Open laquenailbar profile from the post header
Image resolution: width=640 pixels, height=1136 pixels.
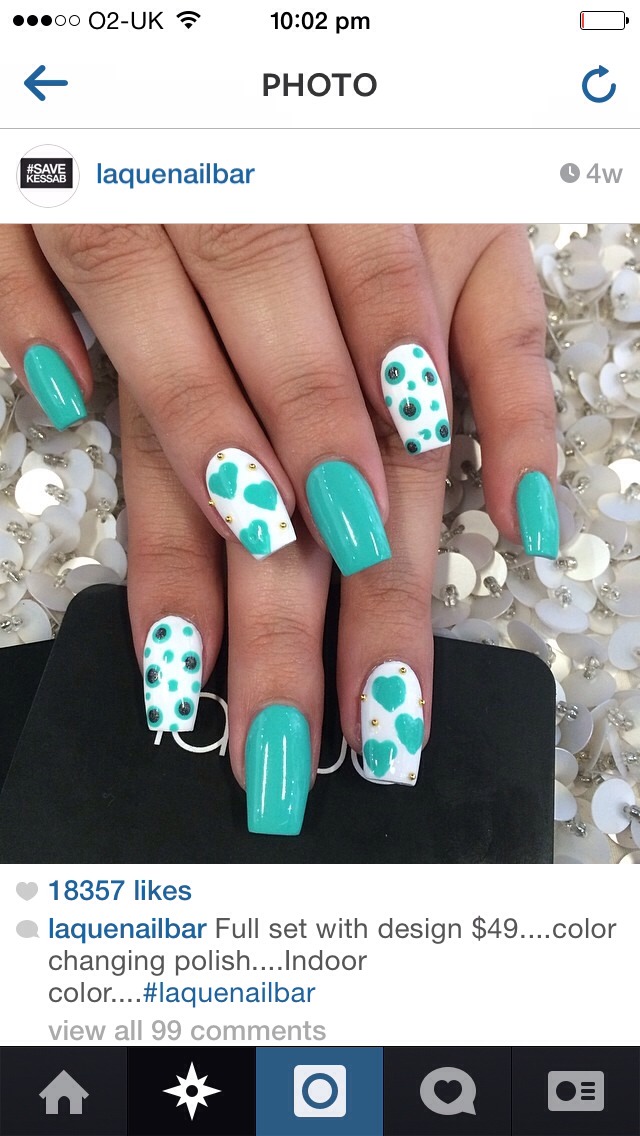[175, 174]
